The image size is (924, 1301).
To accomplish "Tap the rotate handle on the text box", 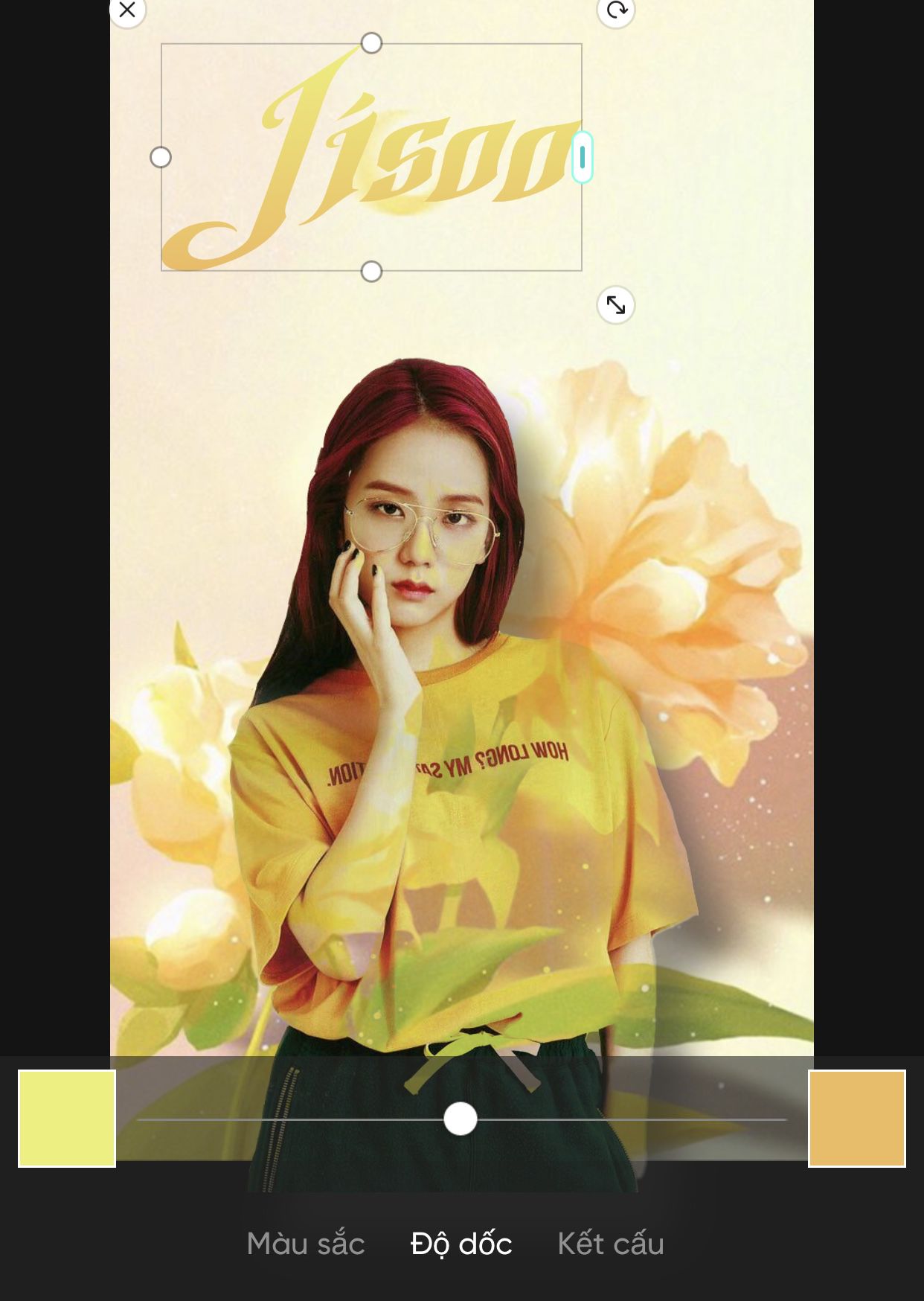I will (616, 10).
